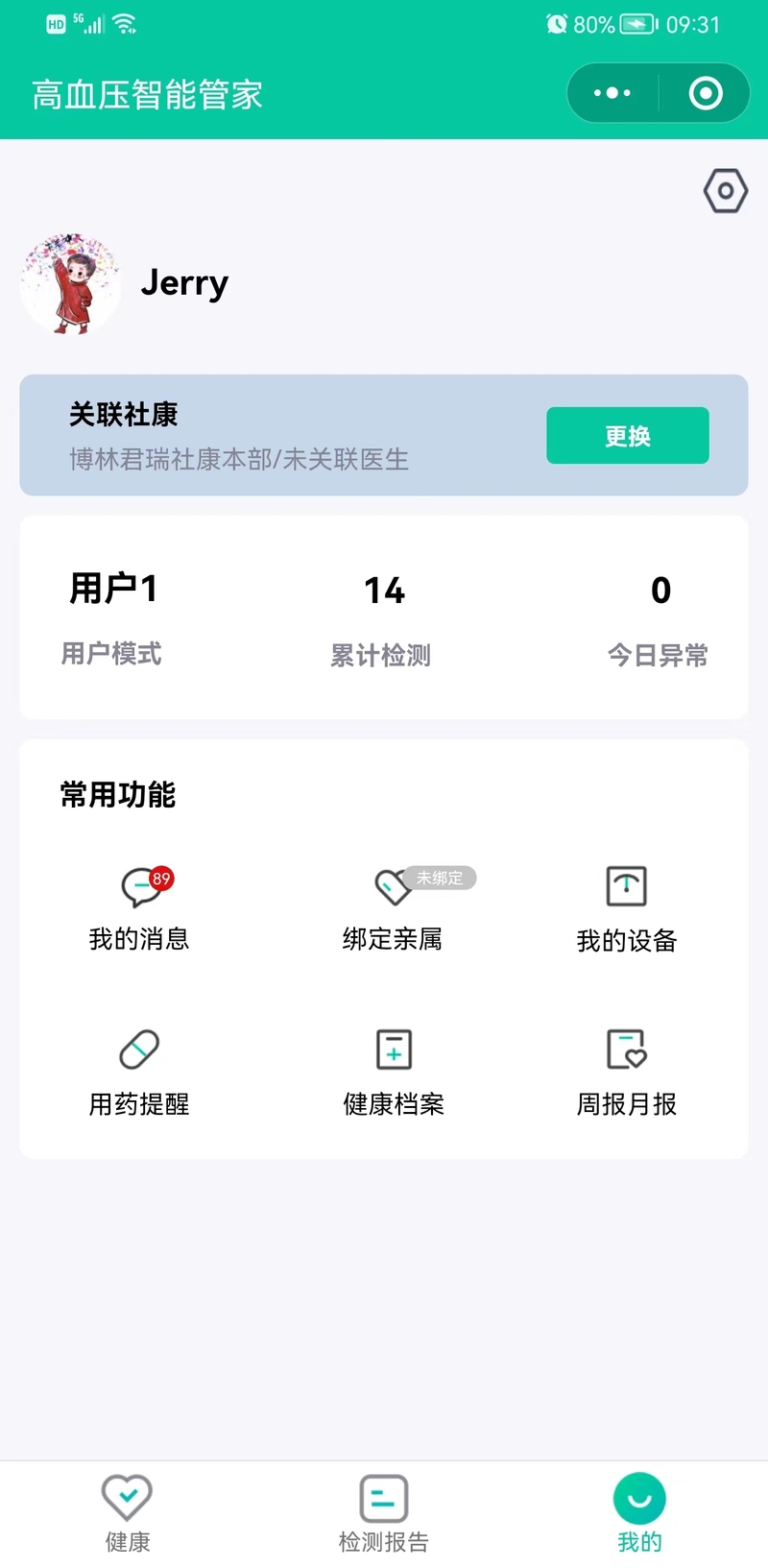Open 我的消息 to view messages
The height and width of the screenshot is (1568, 768).
[139, 907]
